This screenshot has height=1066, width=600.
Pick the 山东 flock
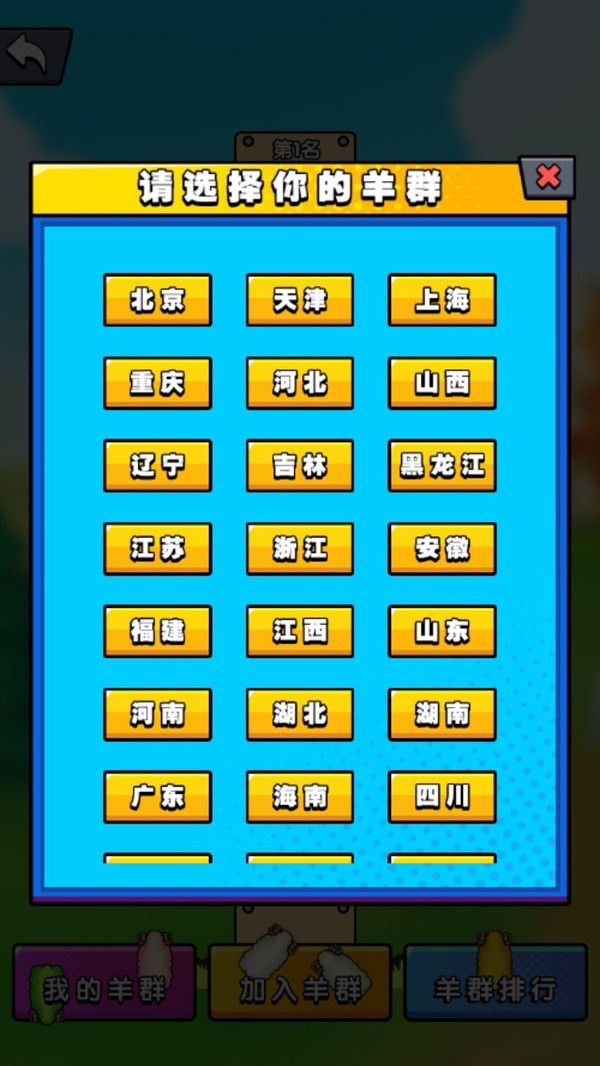tap(442, 631)
